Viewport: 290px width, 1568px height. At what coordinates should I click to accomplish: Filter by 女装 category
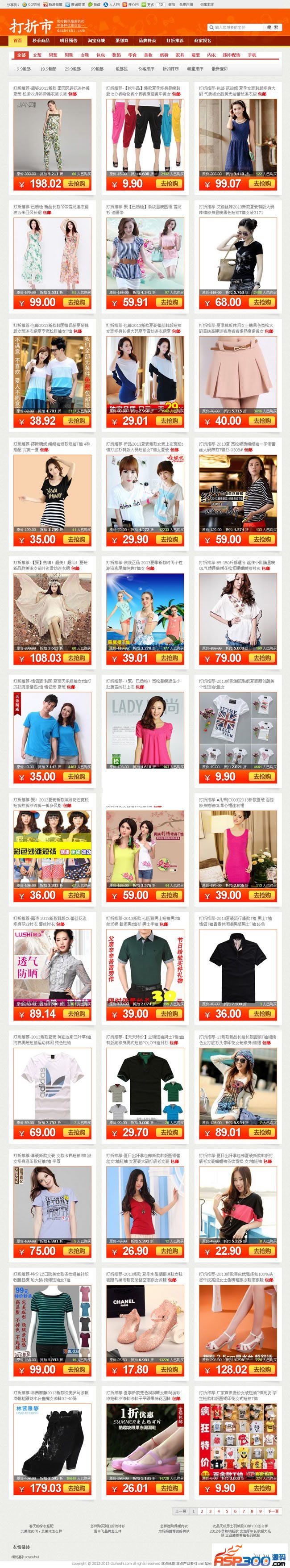[x=37, y=55]
